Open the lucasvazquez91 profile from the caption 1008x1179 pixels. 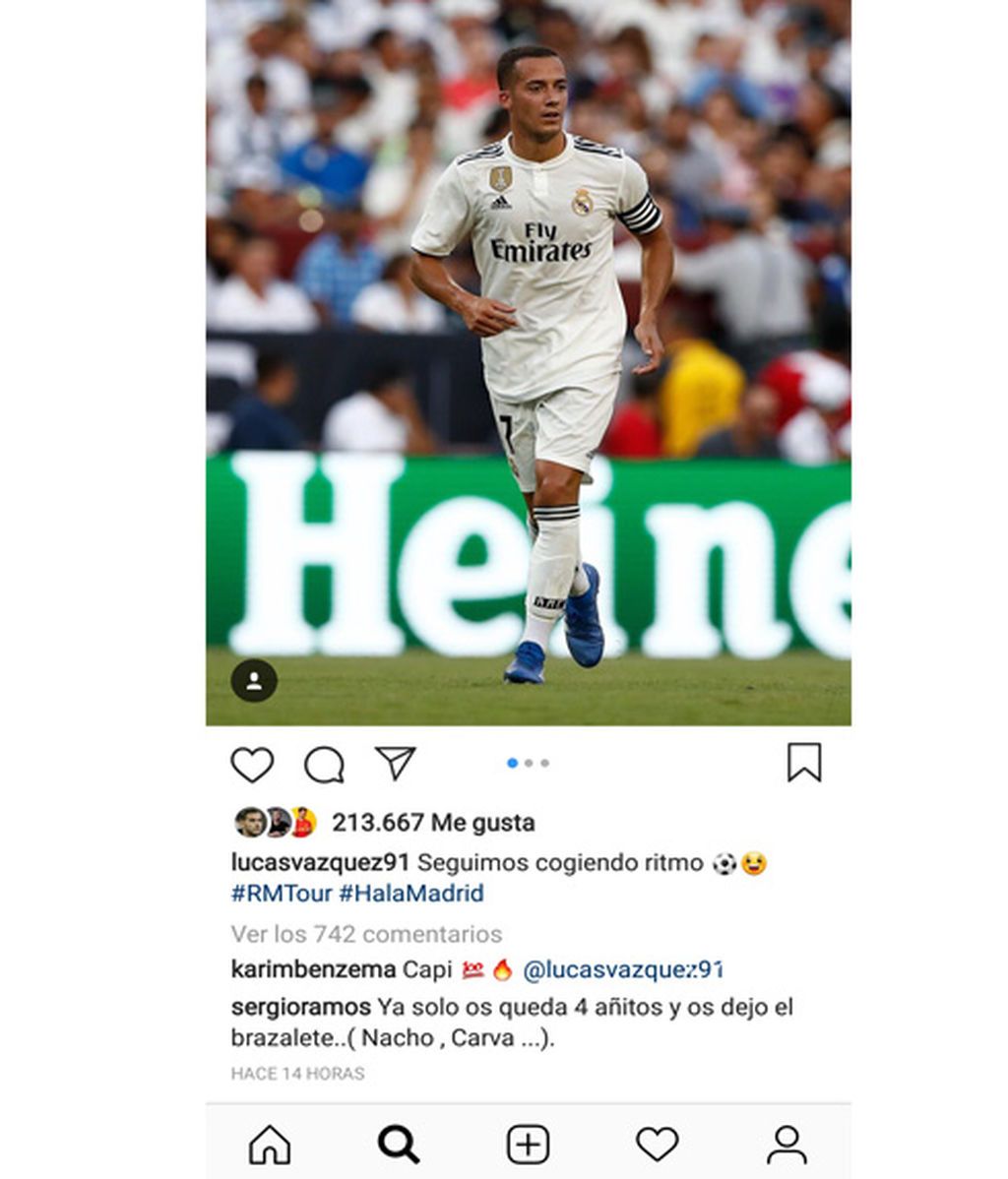pos(320,863)
